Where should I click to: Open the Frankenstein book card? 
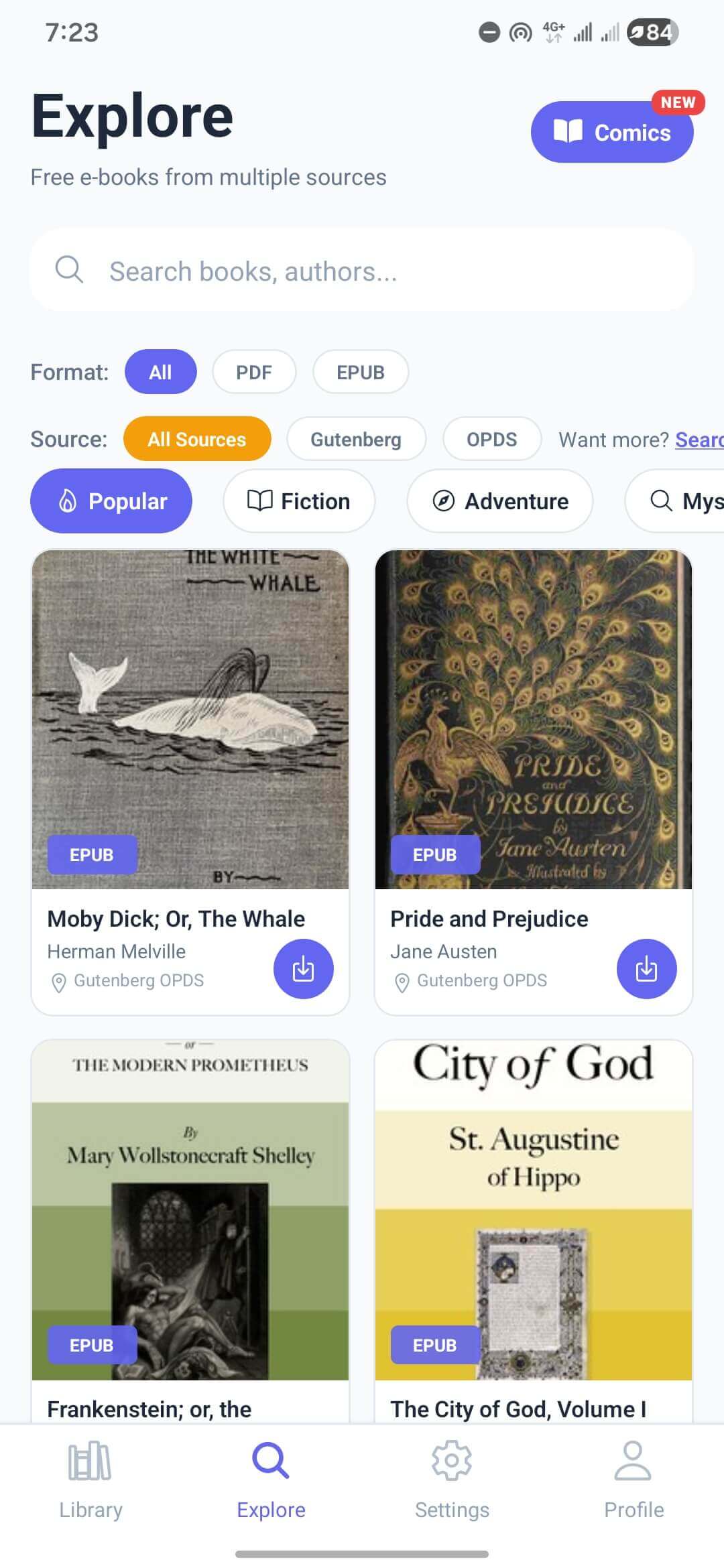click(x=190, y=1231)
